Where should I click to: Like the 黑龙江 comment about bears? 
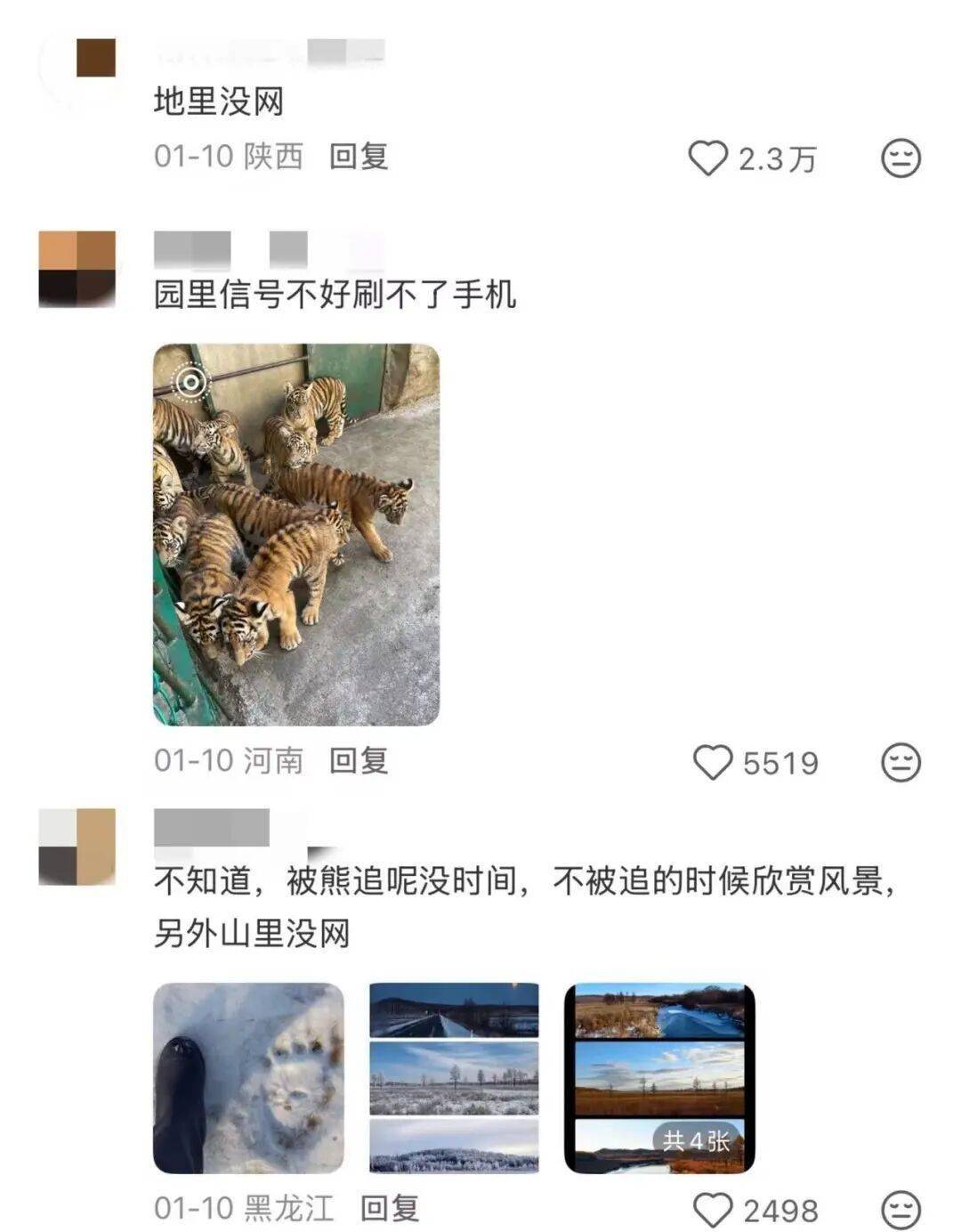(x=712, y=1211)
